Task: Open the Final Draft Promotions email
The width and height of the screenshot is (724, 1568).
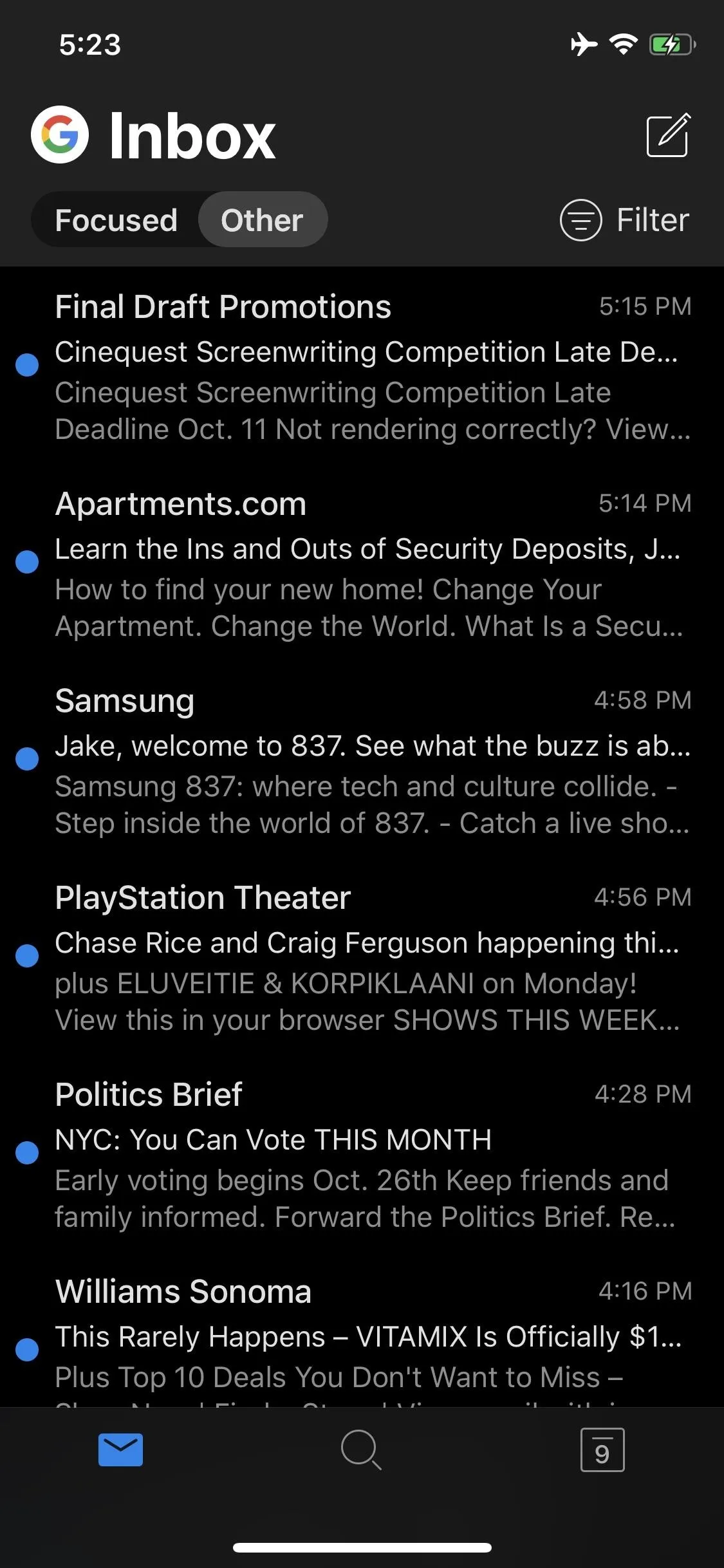Action: point(362,366)
